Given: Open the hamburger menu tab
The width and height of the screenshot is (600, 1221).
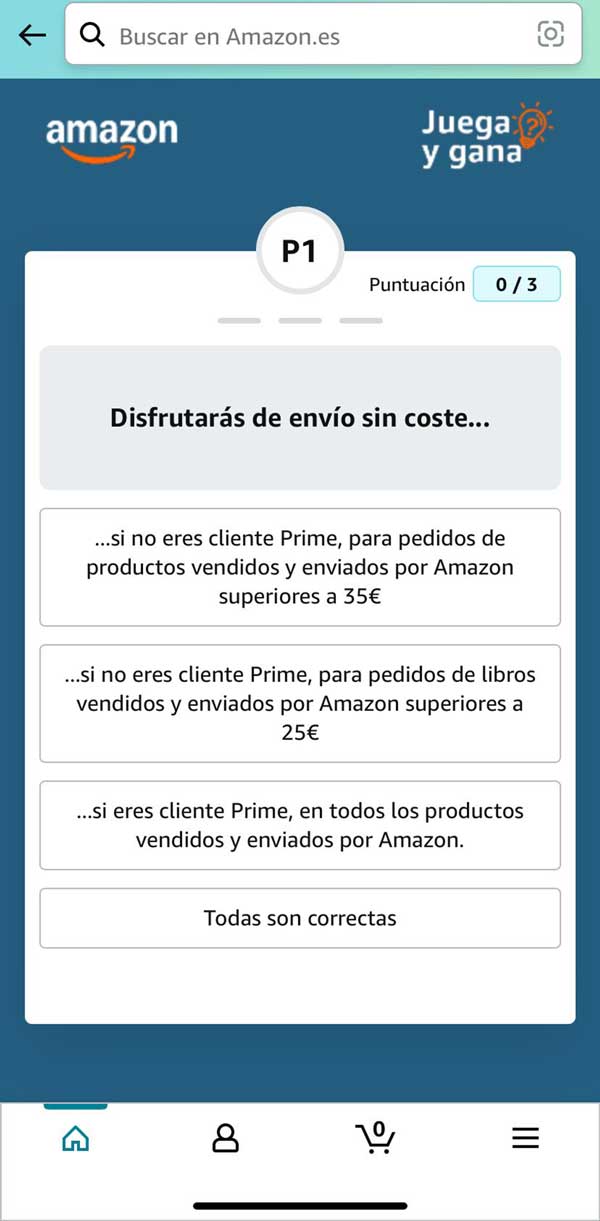Looking at the screenshot, I should (525, 1137).
